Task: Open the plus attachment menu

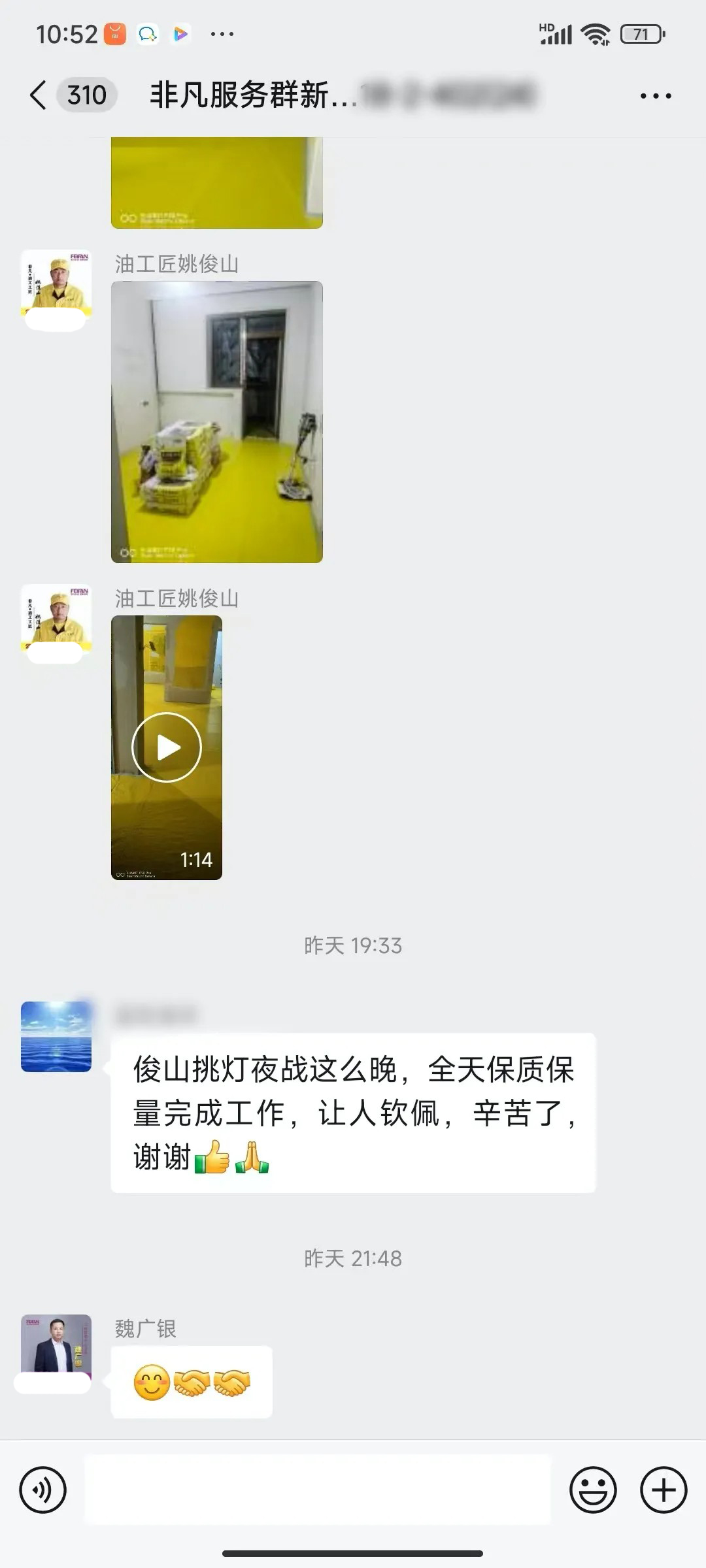Action: 663,1490
